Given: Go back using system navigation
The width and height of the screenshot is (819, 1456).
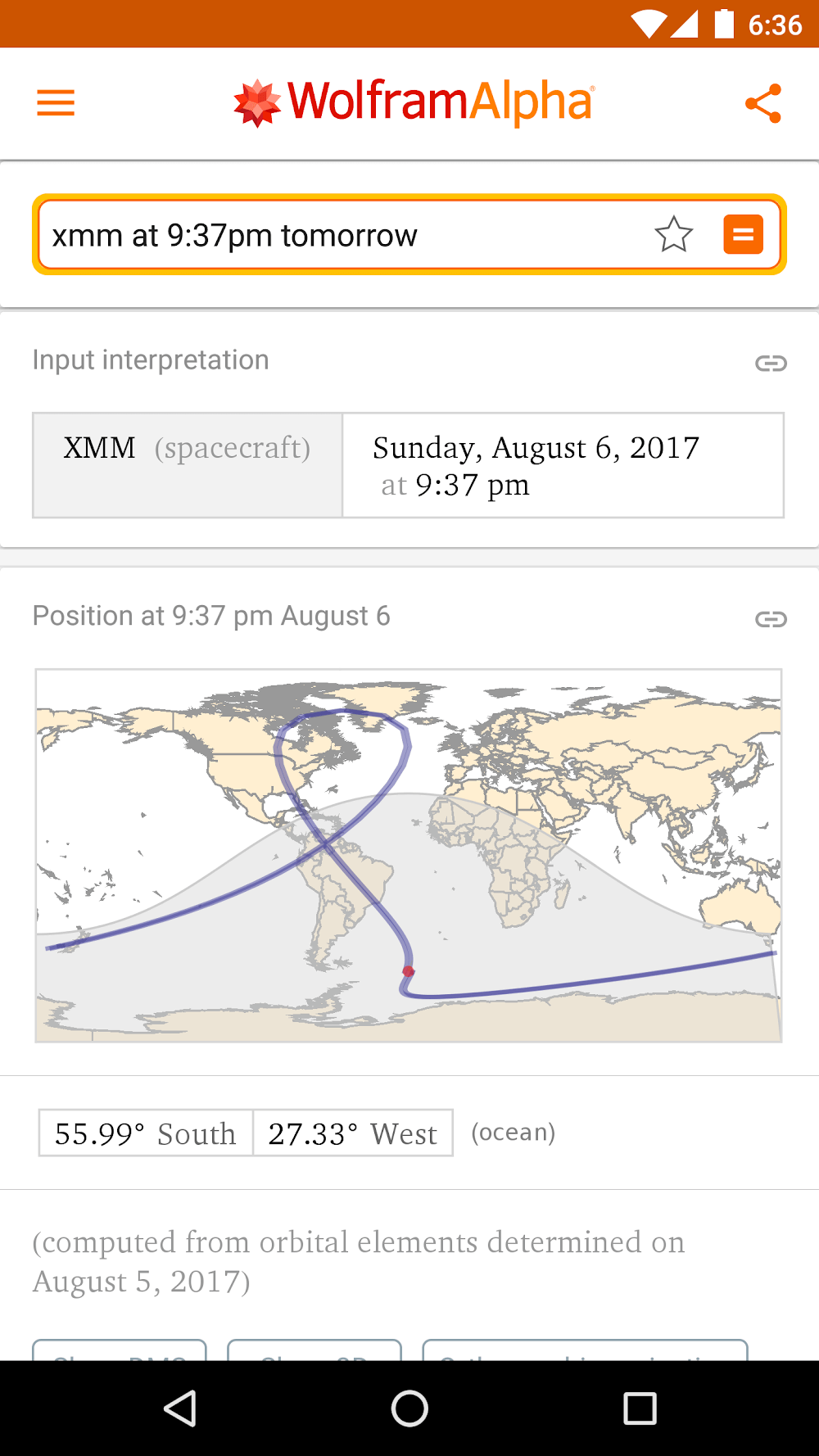Looking at the screenshot, I should (x=180, y=1409).
